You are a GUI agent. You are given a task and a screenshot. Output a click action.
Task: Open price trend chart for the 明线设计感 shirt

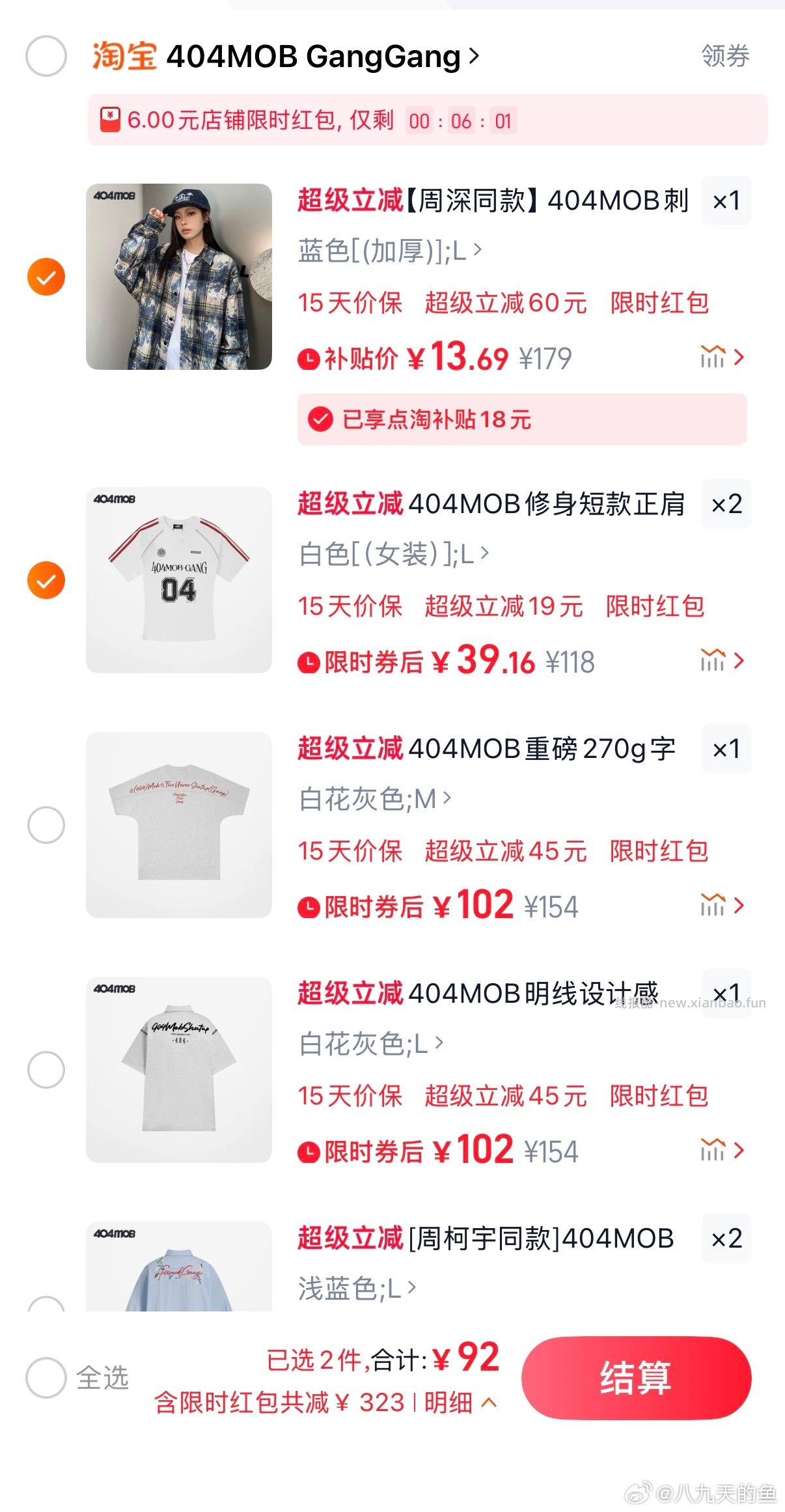716,1150
